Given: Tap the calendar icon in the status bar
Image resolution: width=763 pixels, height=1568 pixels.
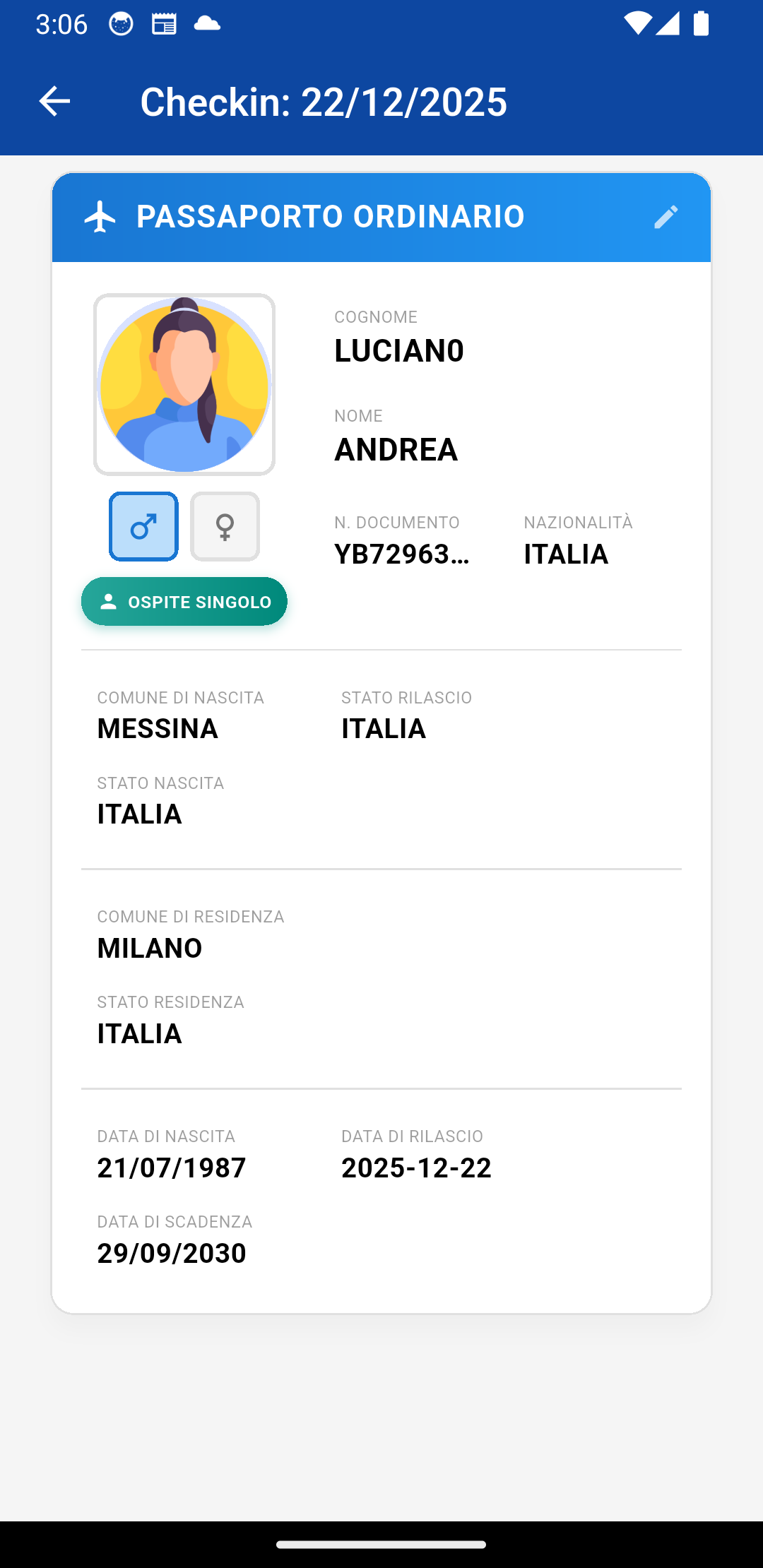Looking at the screenshot, I should tap(164, 23).
